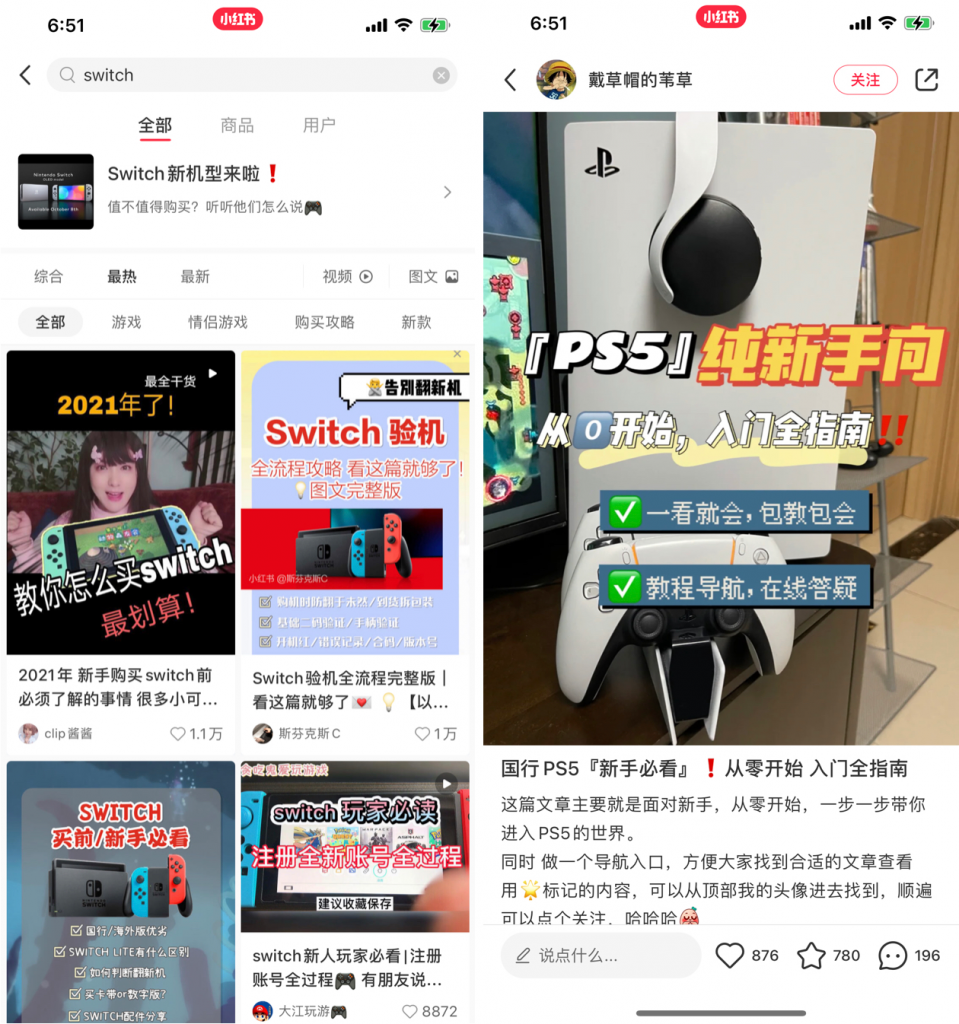Sort results by 综合
The image size is (959, 1024).
click(48, 277)
